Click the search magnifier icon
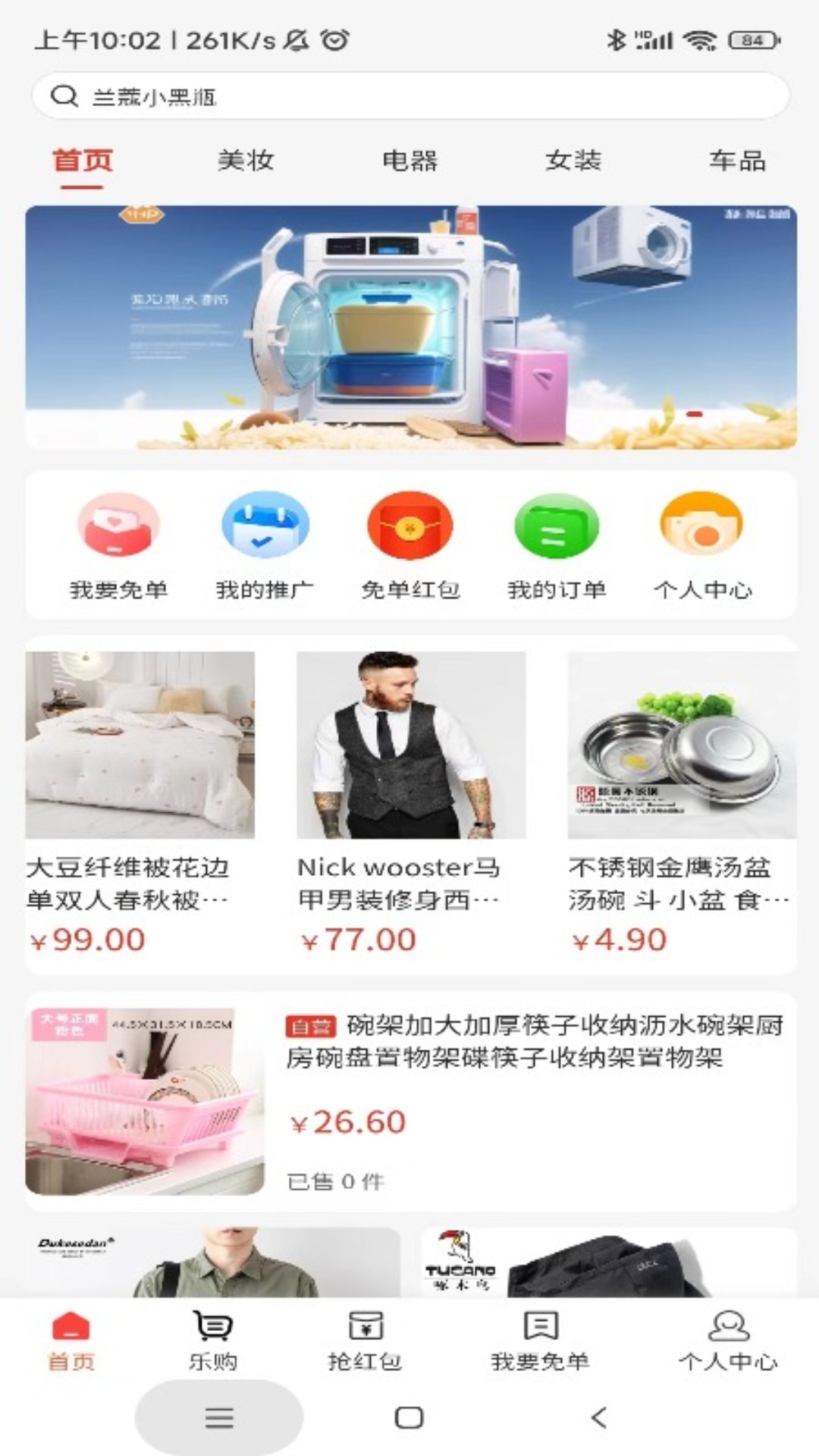 click(65, 96)
